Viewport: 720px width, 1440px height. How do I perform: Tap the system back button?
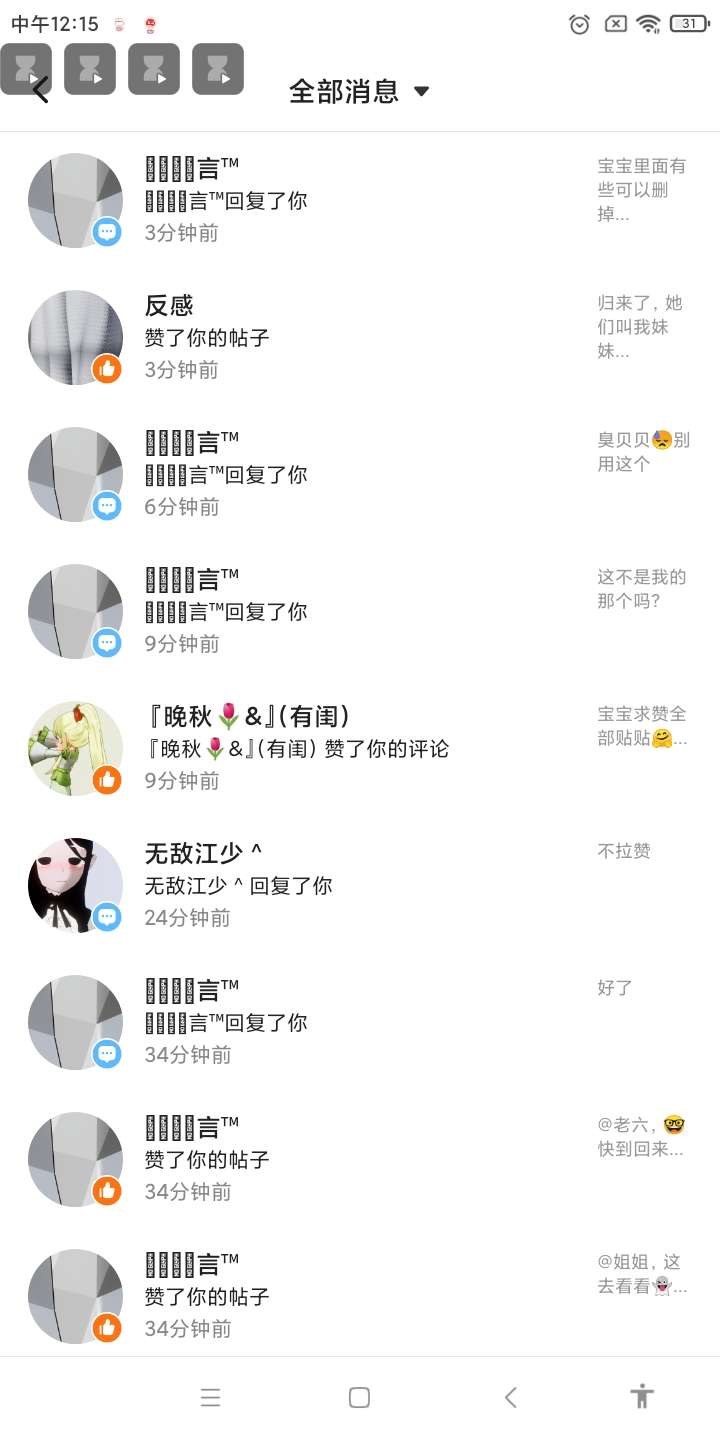511,1397
